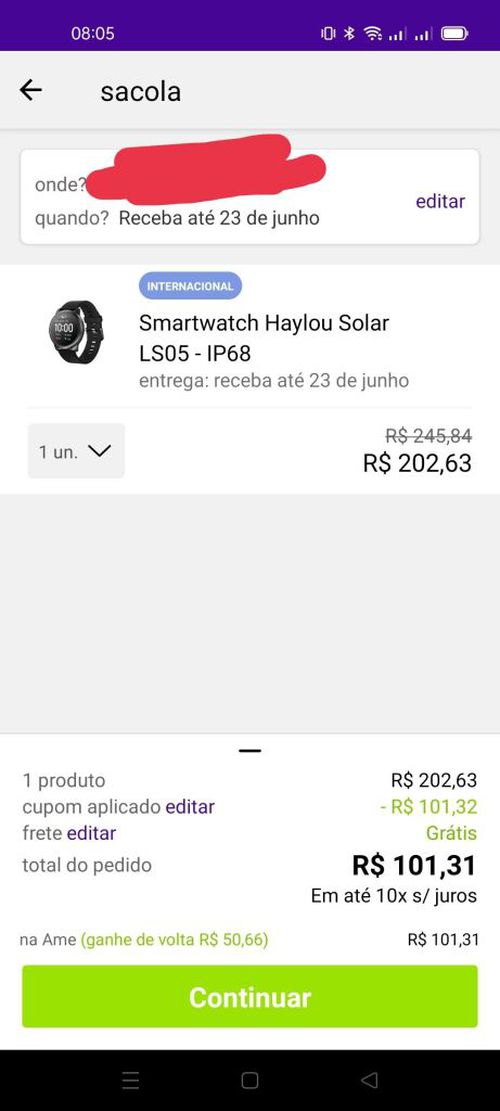Tap Continuar to proceed to checkout
This screenshot has width=500, height=1111.
tap(250, 996)
